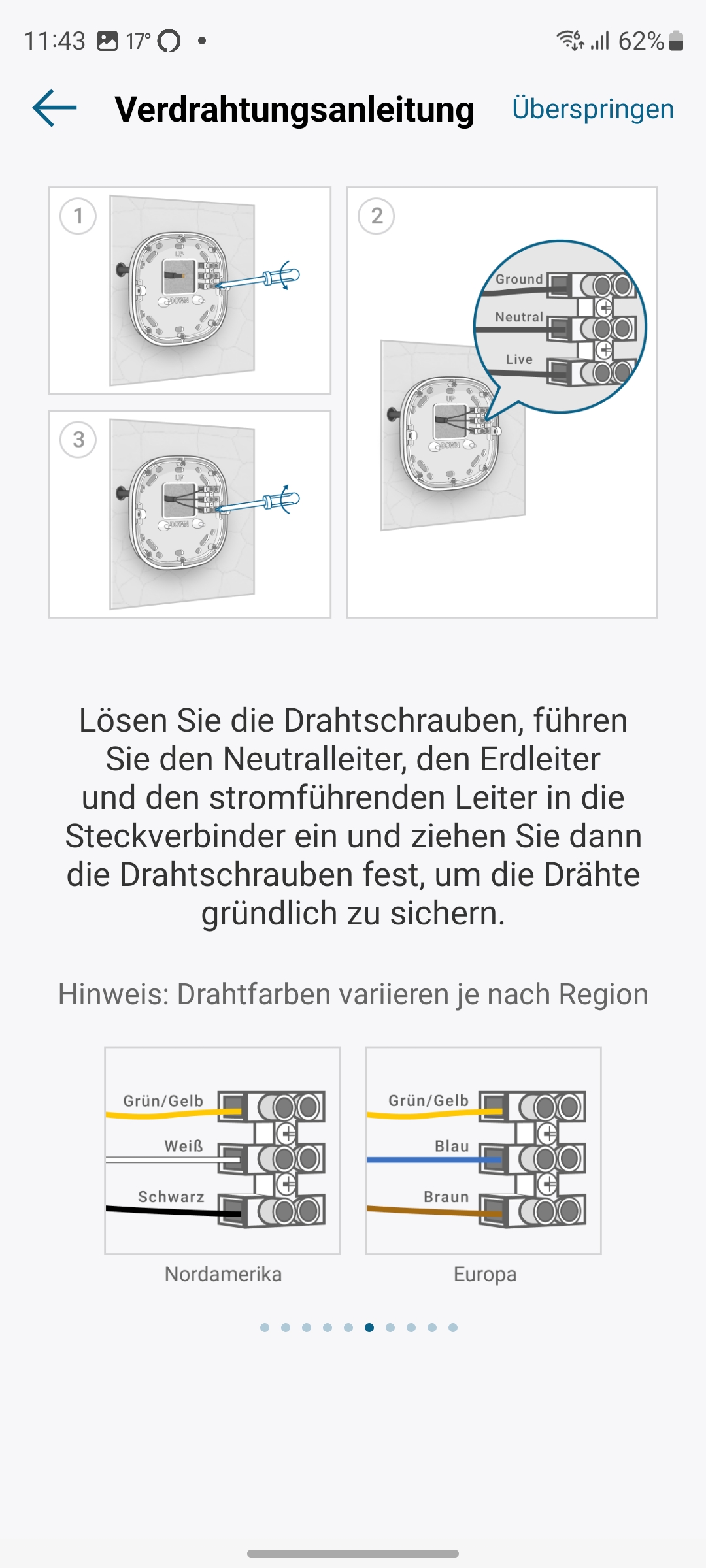The image size is (706, 1568).
Task: Go back from the Verdrahtungsanleitung screen
Action: (55, 108)
